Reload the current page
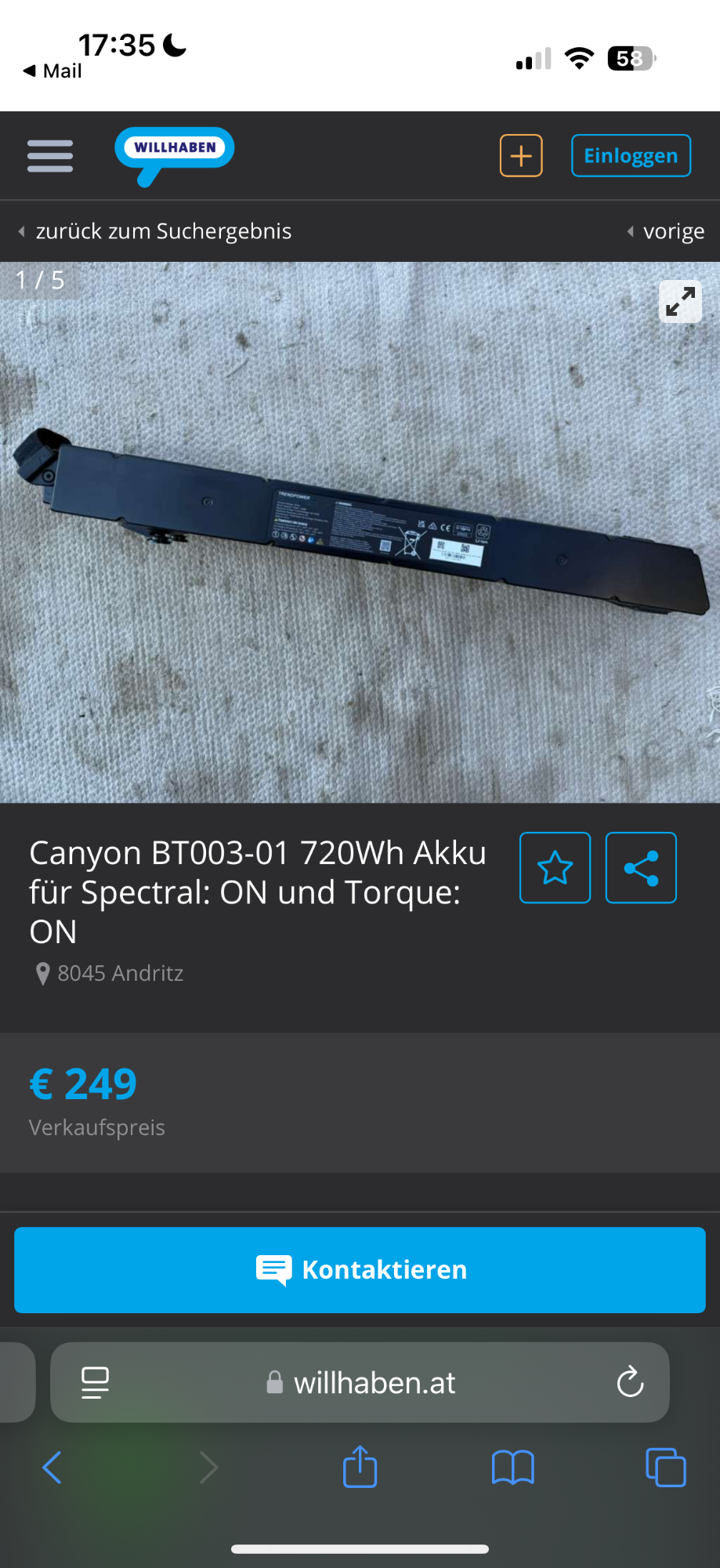The height and width of the screenshot is (1568, 720). pos(630,1383)
